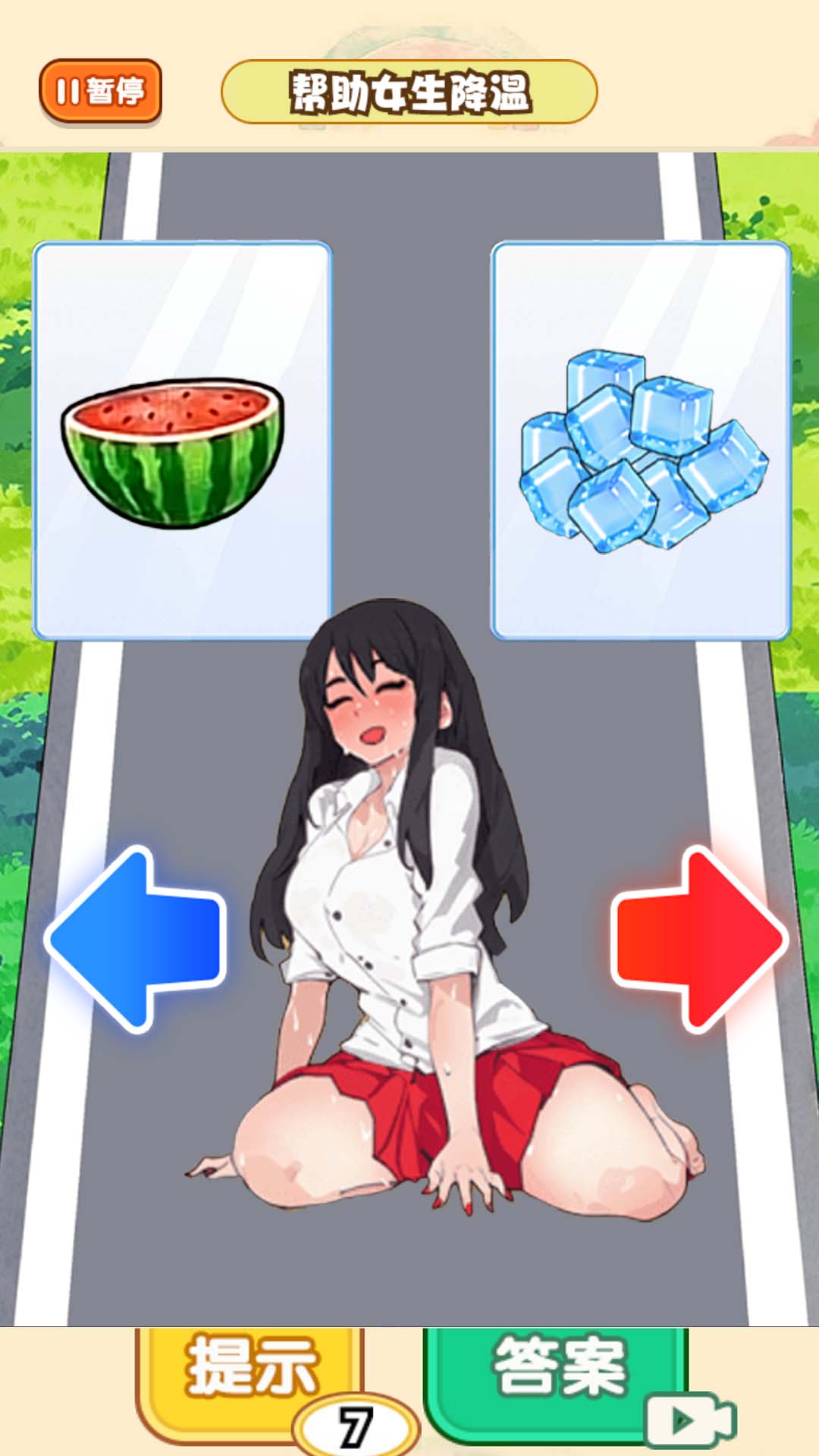Select the ice cubes card
Screen dimensions: 819x1456
(641, 440)
